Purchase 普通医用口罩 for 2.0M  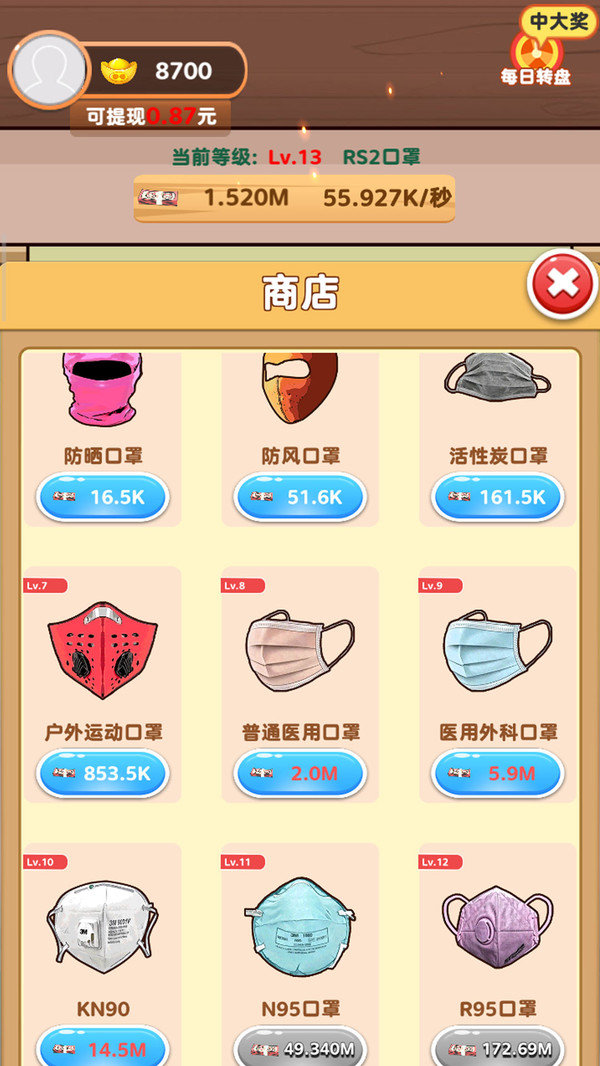[300, 773]
